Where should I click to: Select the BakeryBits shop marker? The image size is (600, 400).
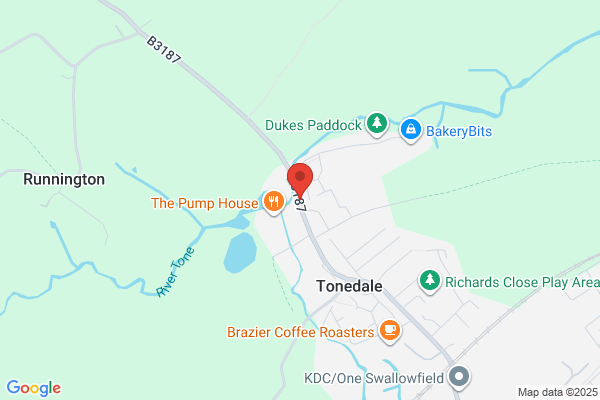(x=411, y=130)
